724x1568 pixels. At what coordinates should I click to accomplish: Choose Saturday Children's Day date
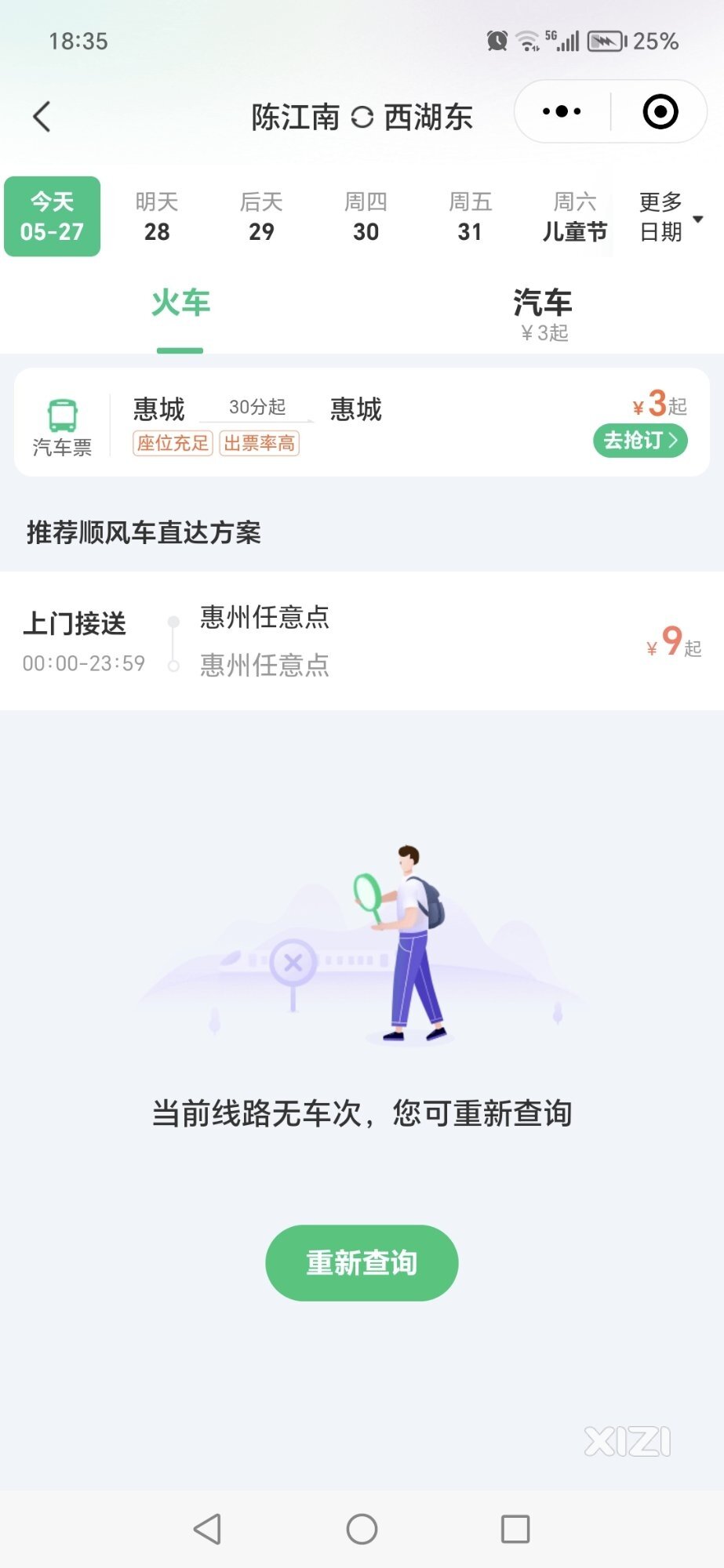[x=574, y=216]
